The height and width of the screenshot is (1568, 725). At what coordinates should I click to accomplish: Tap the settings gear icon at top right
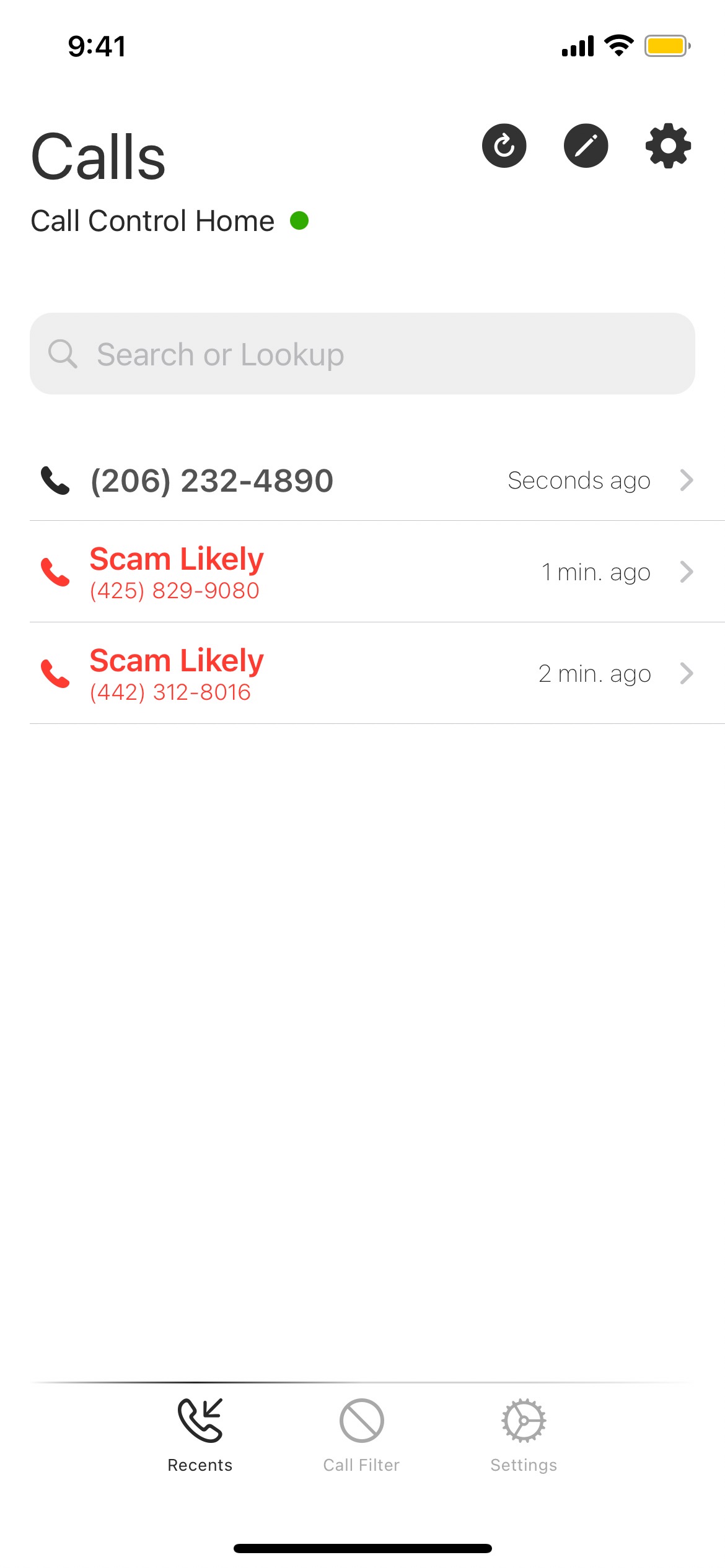pyautogui.click(x=667, y=146)
